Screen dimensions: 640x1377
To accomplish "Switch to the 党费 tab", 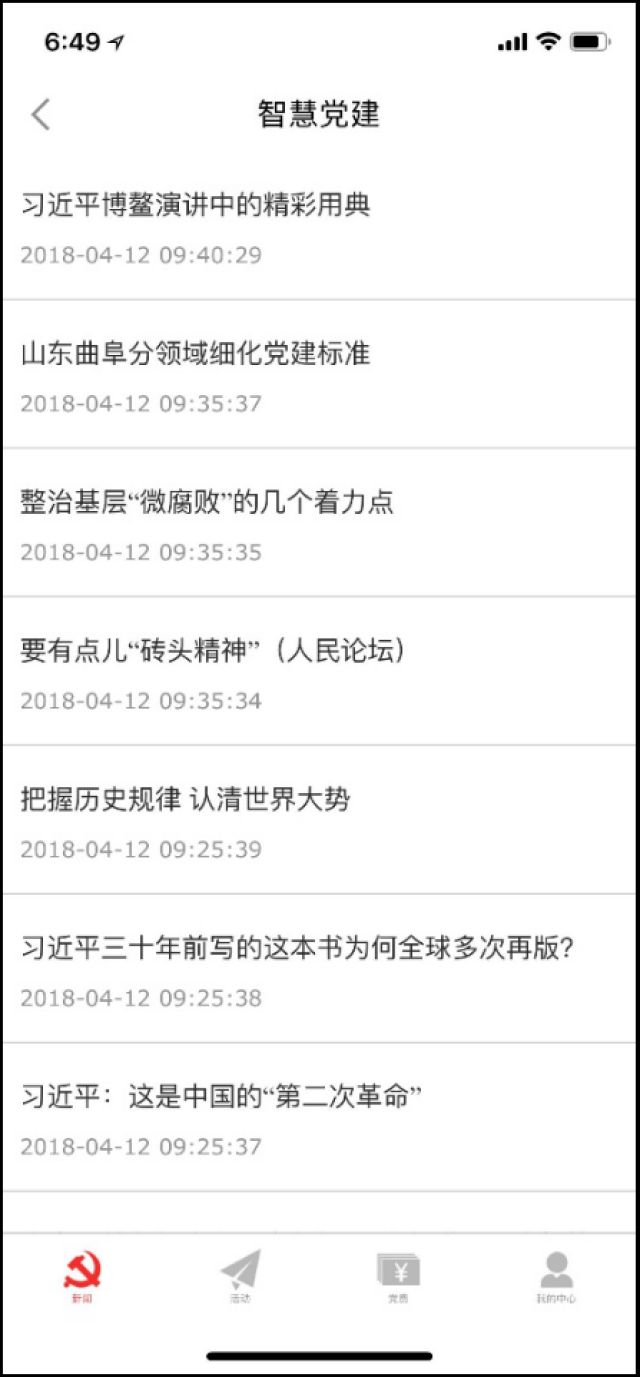I will pyautogui.click(x=398, y=1277).
